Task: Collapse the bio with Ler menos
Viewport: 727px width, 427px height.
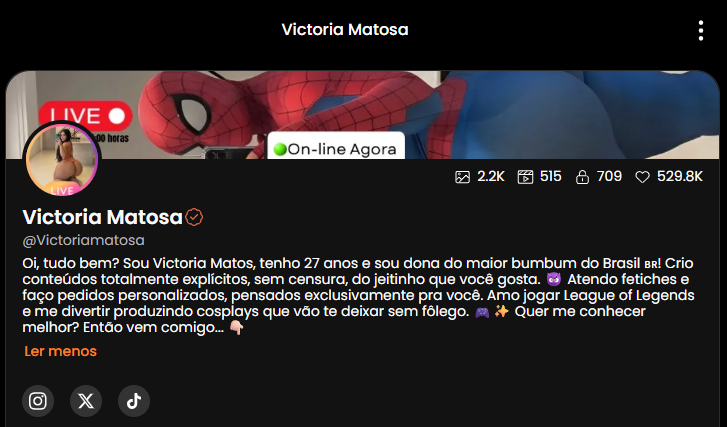Action: (x=60, y=351)
